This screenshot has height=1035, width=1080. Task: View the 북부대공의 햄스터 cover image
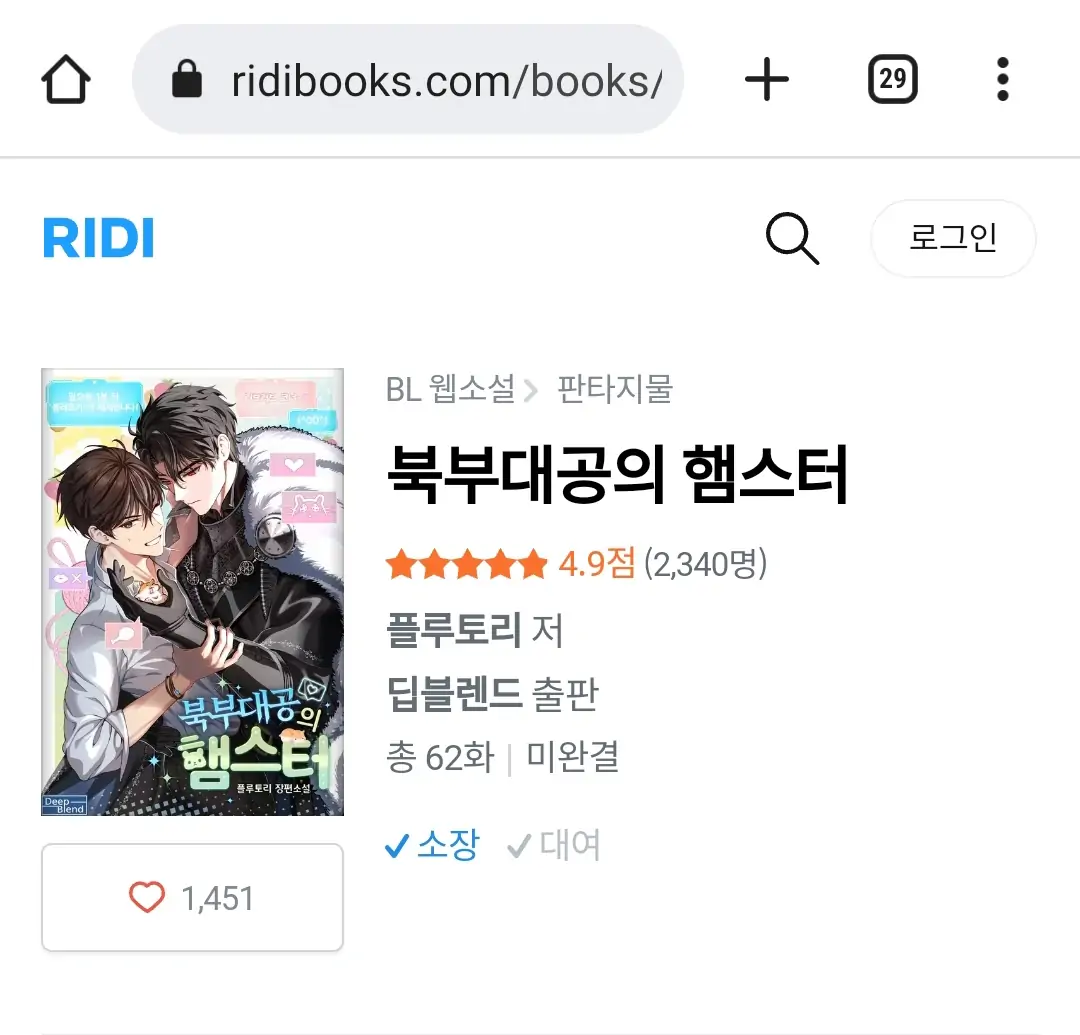pos(192,592)
